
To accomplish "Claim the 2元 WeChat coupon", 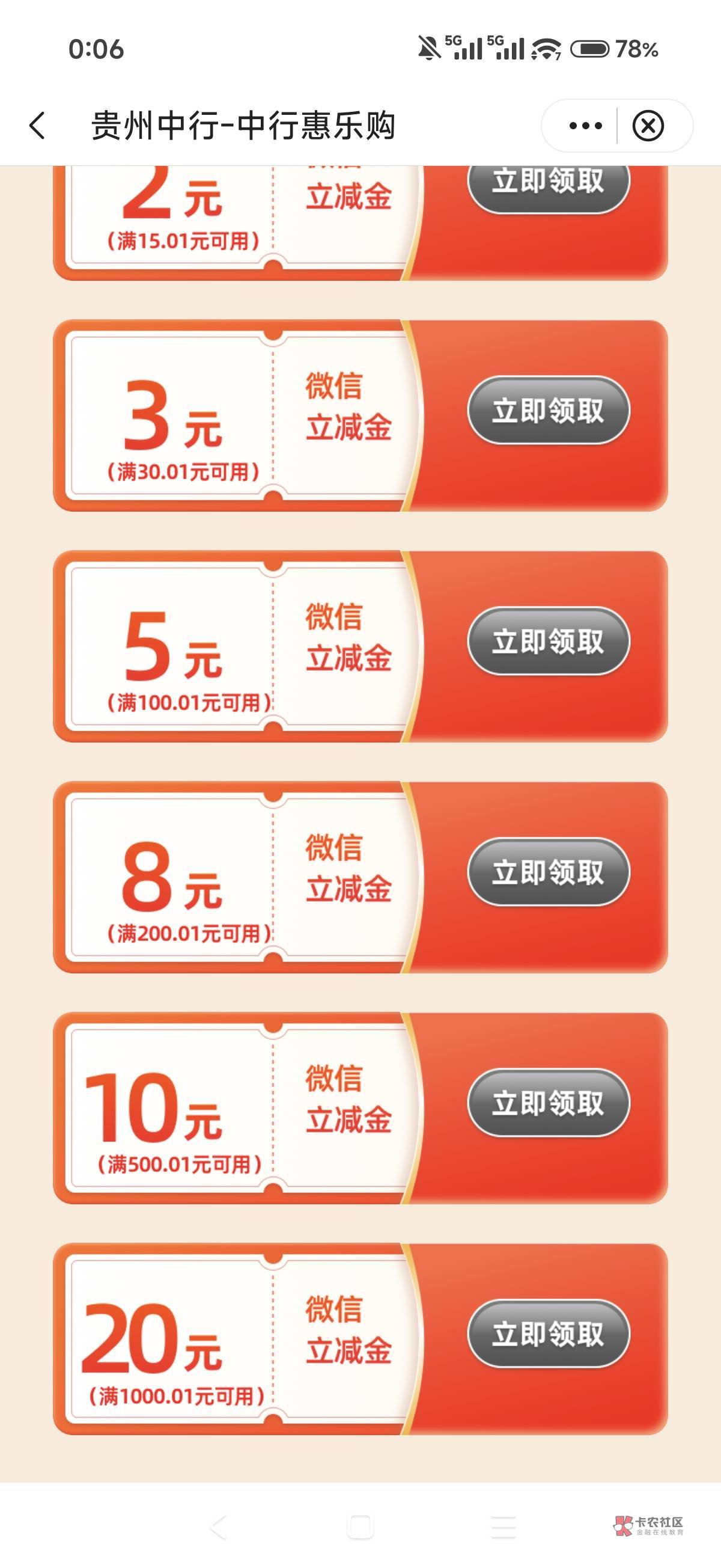I will [548, 183].
